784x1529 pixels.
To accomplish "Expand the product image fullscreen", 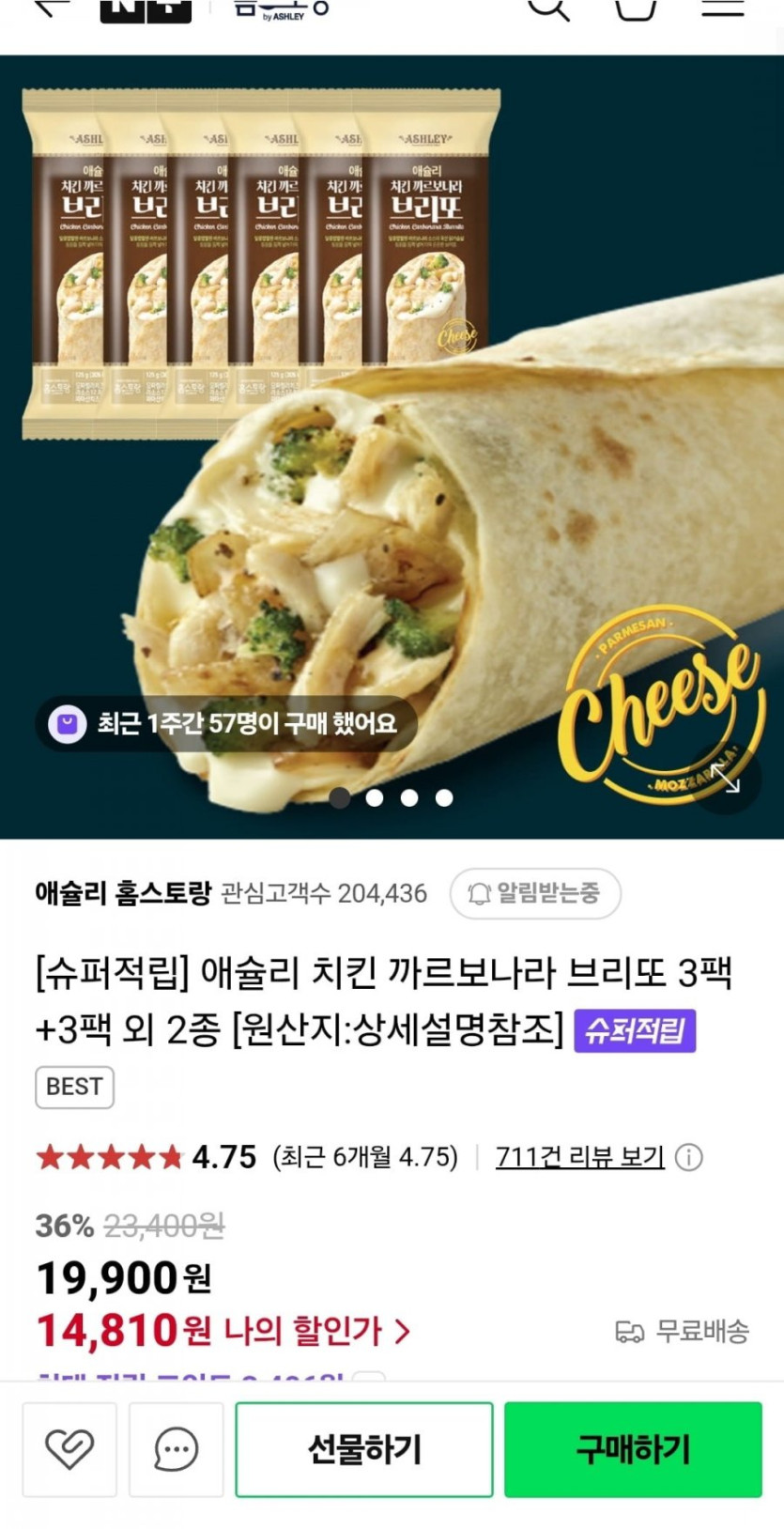I will (x=725, y=778).
